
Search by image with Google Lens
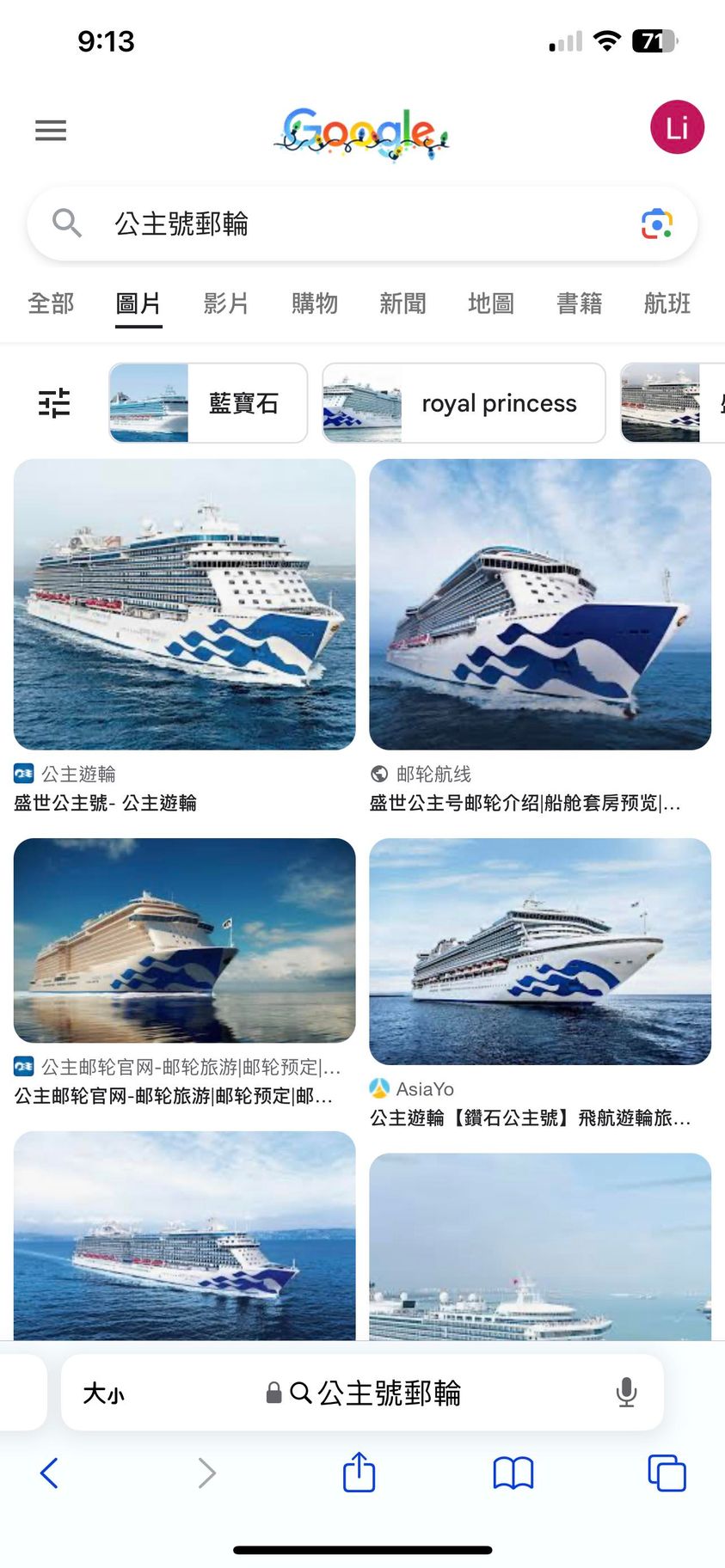[x=656, y=224]
